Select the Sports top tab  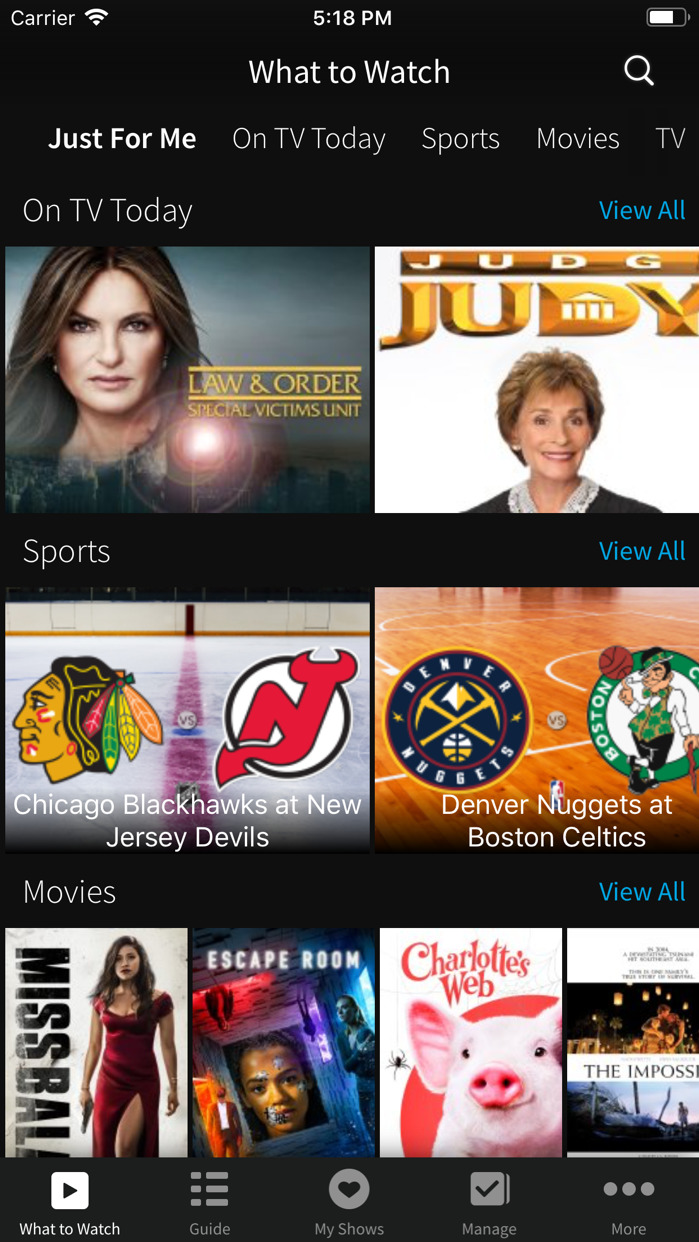click(x=460, y=138)
